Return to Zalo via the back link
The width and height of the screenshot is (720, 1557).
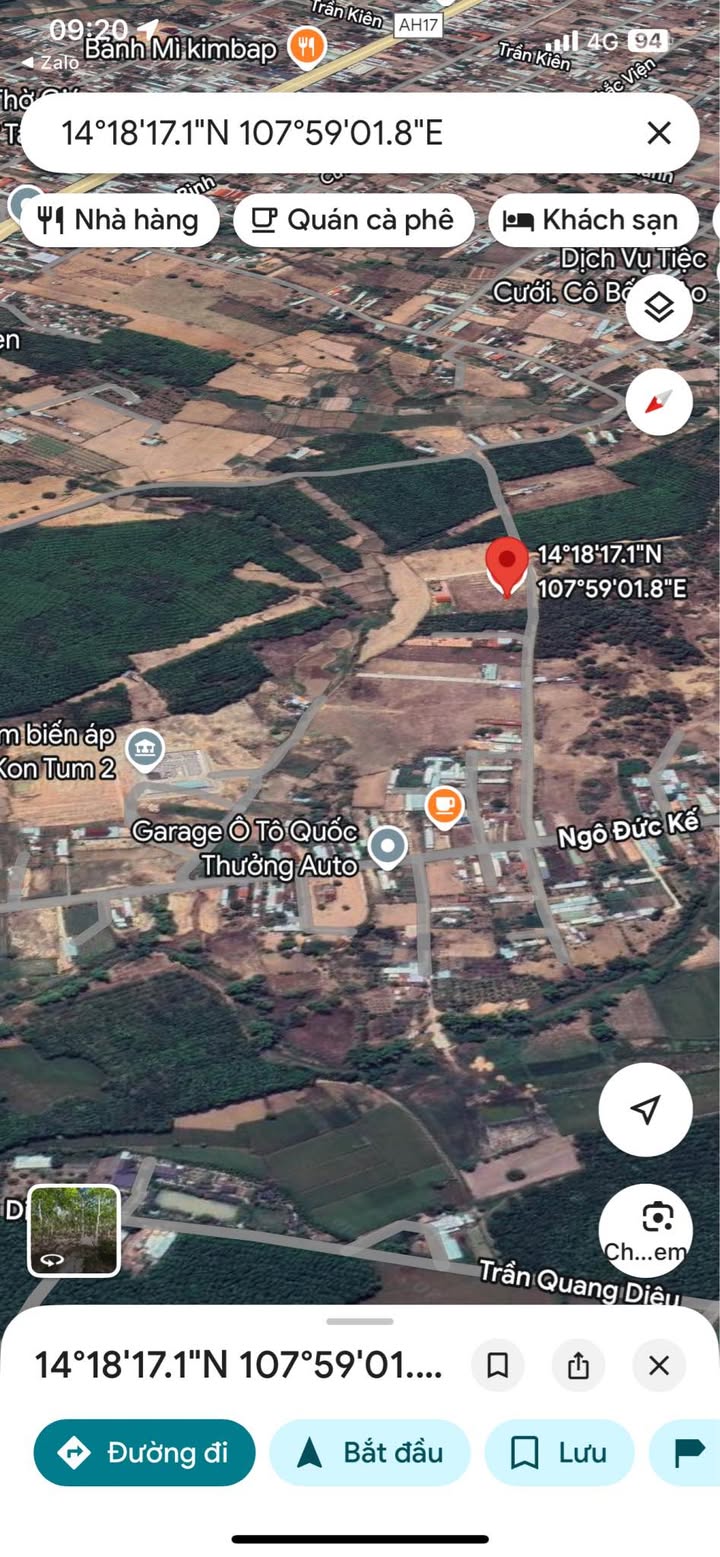click(34, 62)
